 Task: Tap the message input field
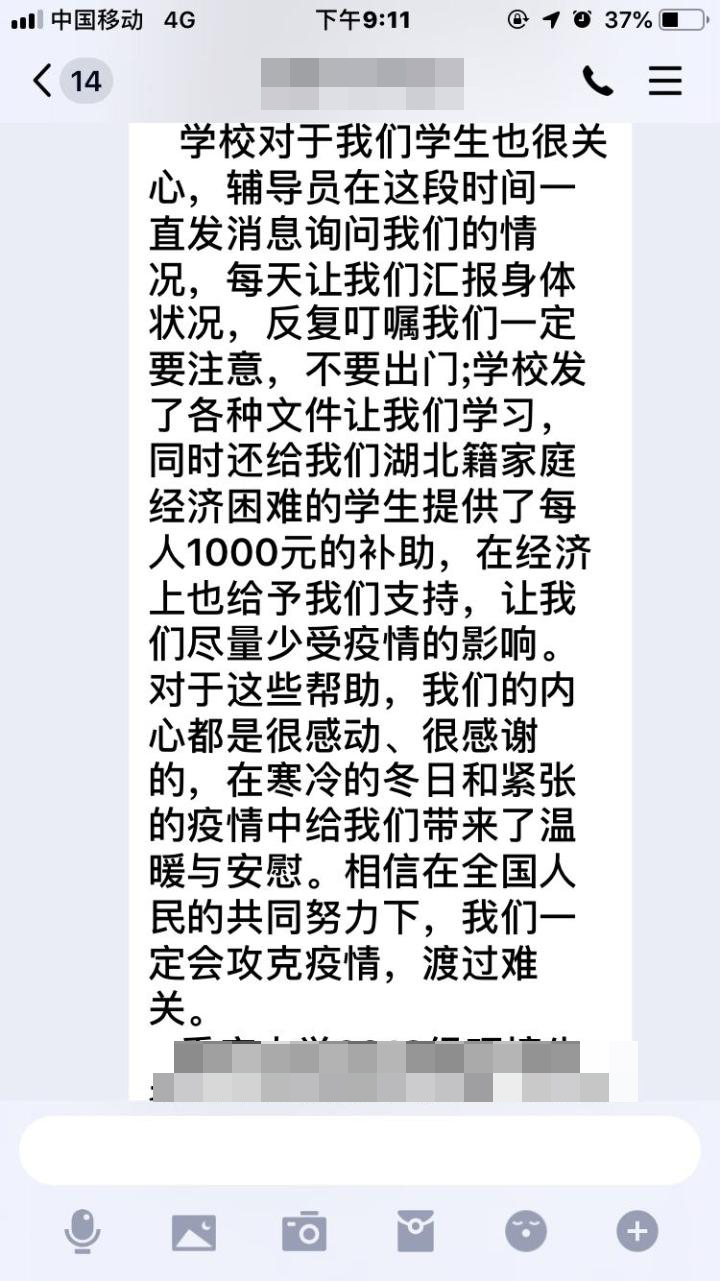[360, 1150]
